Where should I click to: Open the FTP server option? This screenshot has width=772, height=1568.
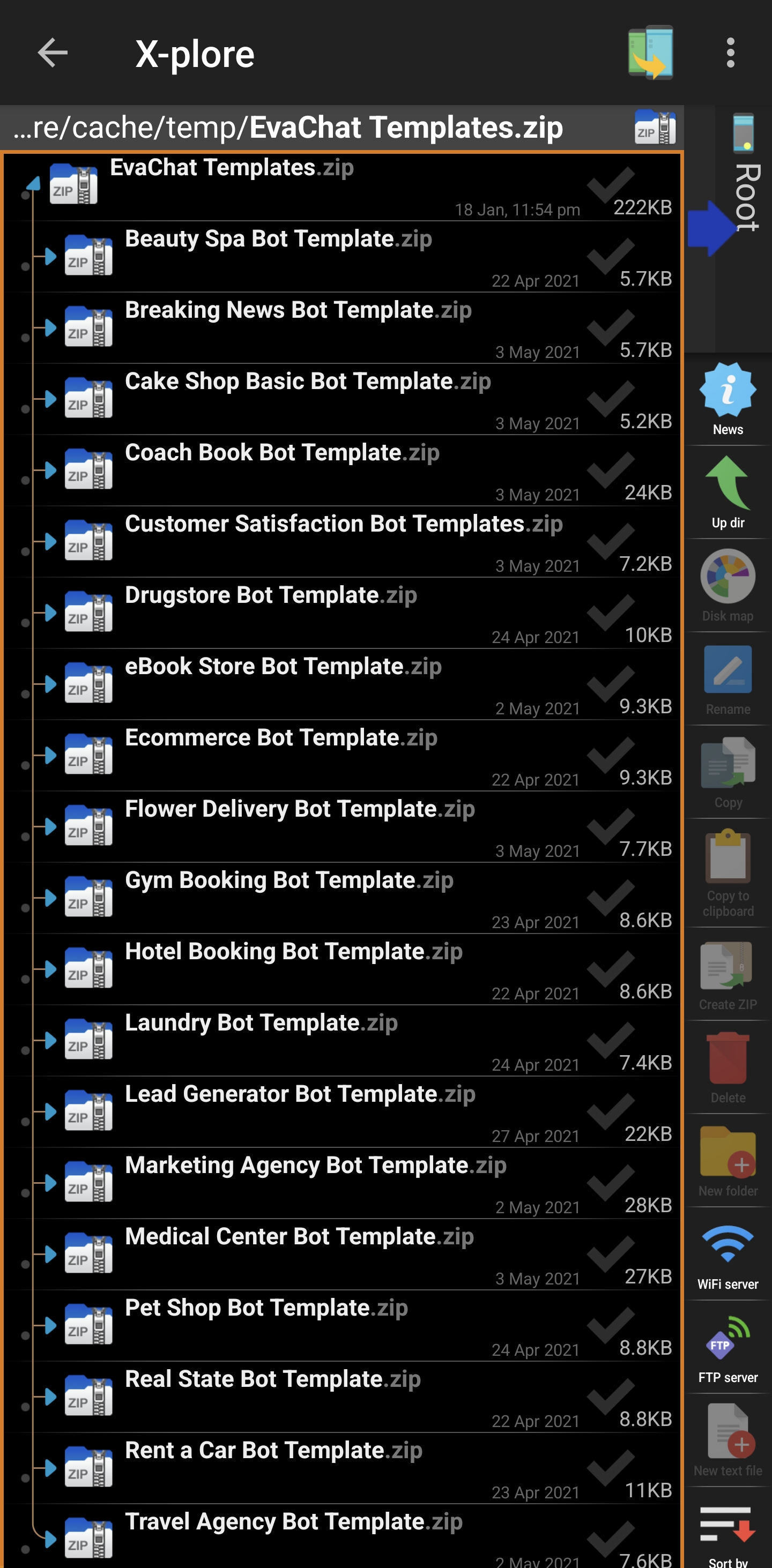pyautogui.click(x=728, y=1349)
